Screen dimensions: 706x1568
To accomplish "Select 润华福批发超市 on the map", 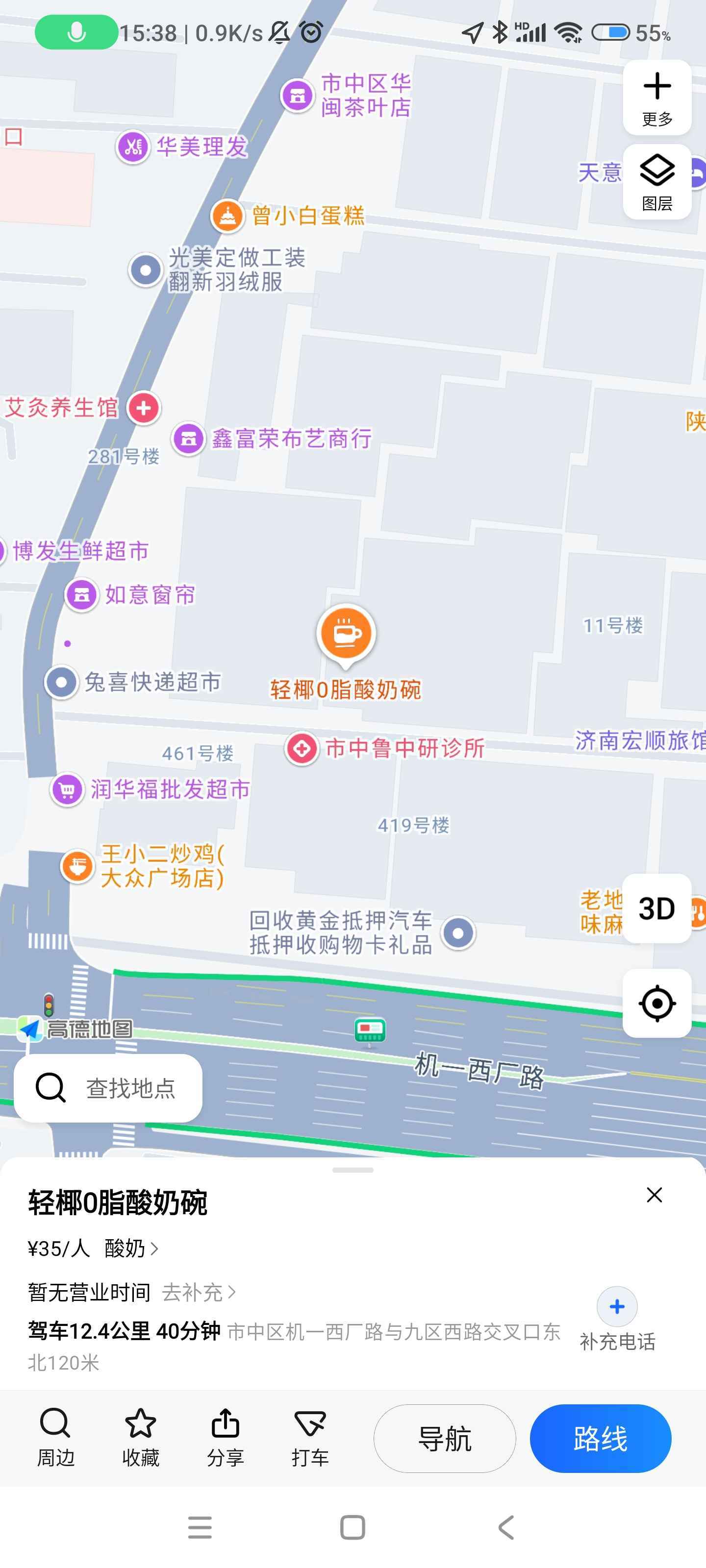I will 151,789.
